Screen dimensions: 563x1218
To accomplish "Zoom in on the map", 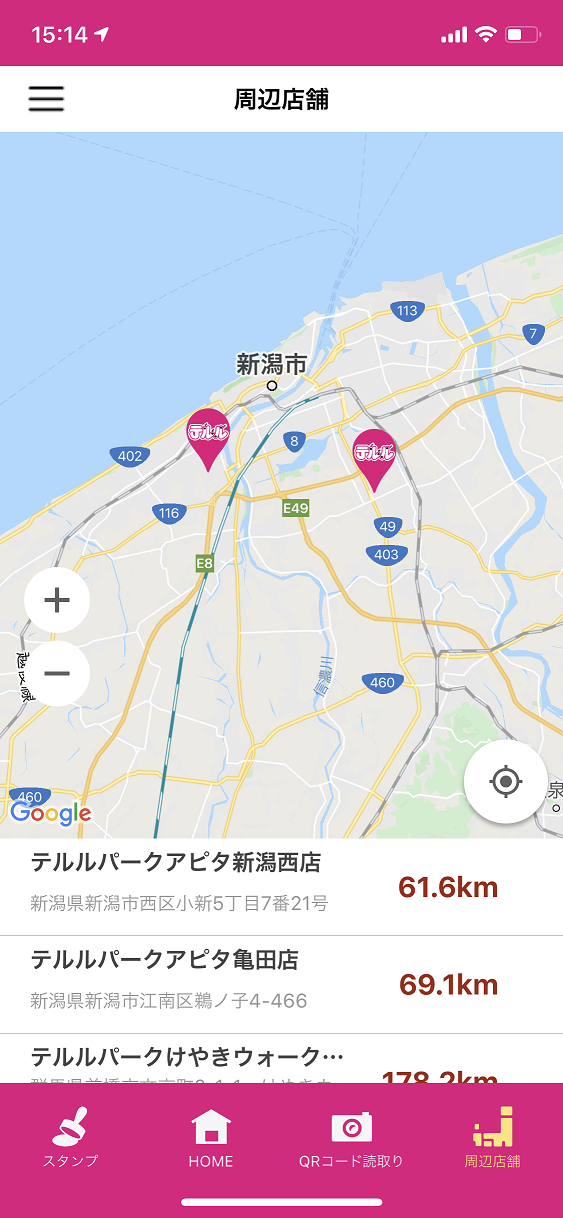I will click(57, 600).
